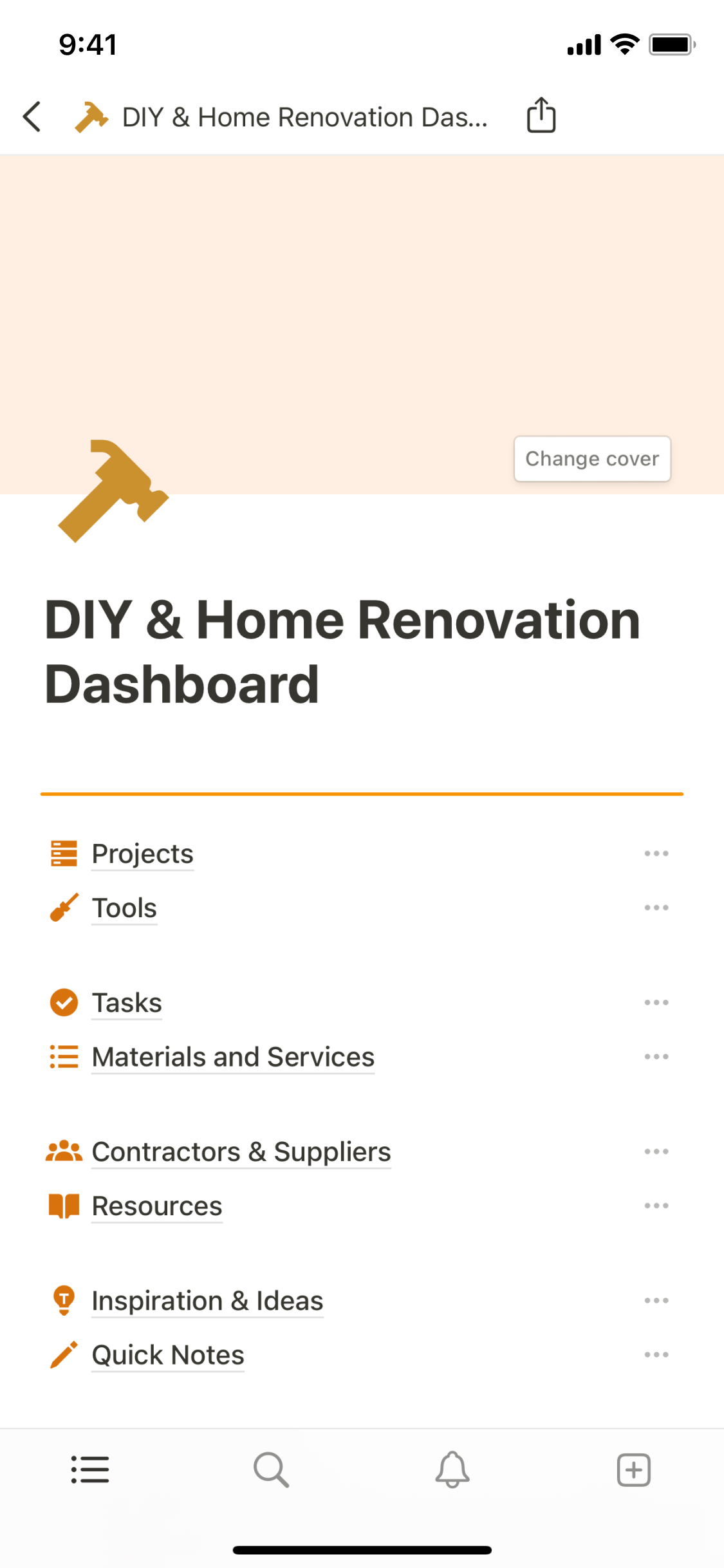724x1568 pixels.
Task: Share this page
Action: tap(541, 116)
